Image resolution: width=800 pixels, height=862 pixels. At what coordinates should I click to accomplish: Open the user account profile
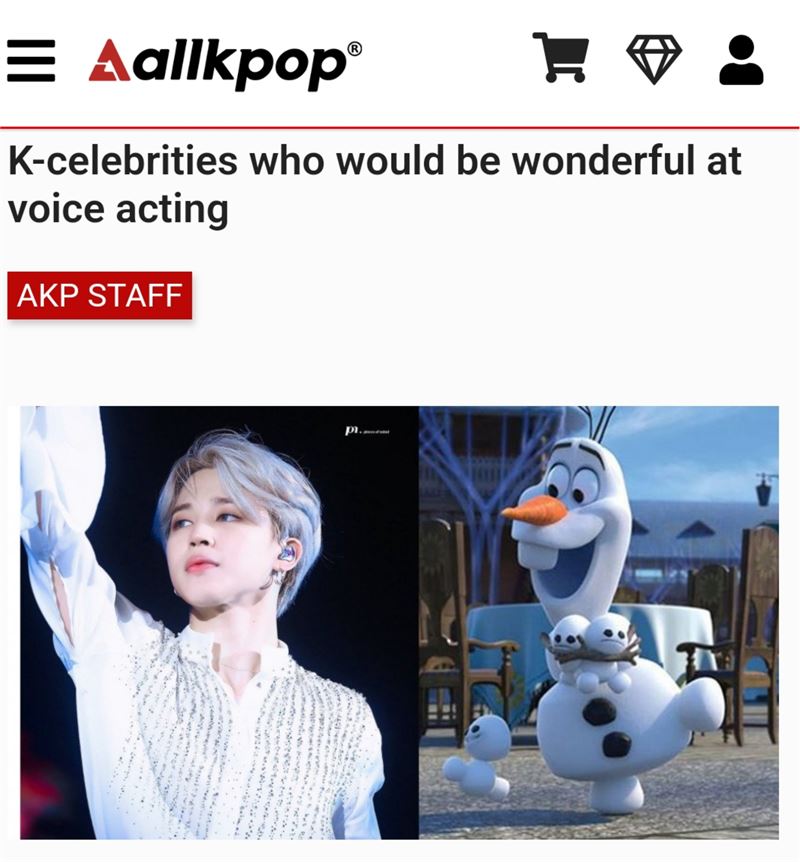(x=741, y=60)
